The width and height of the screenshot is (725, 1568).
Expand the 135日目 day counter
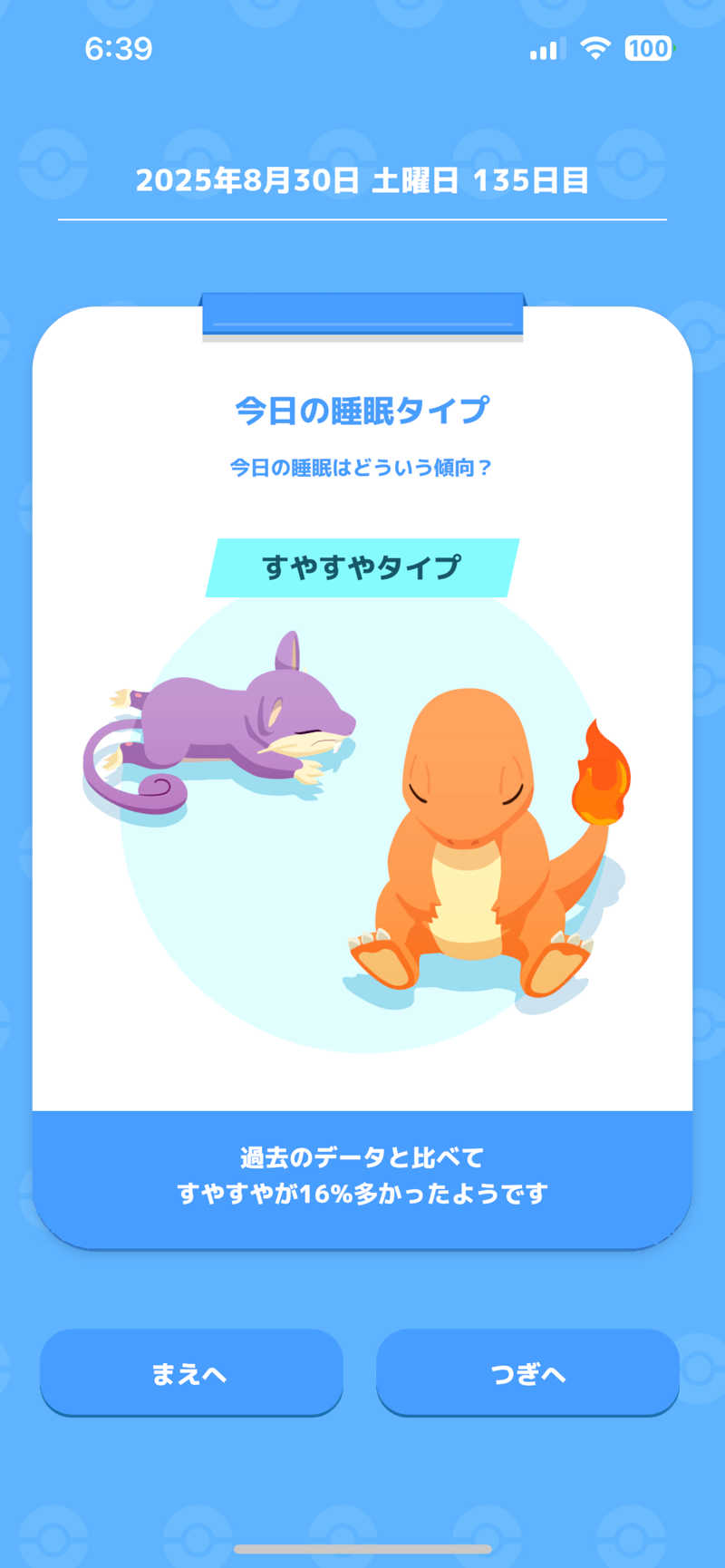coord(536,181)
